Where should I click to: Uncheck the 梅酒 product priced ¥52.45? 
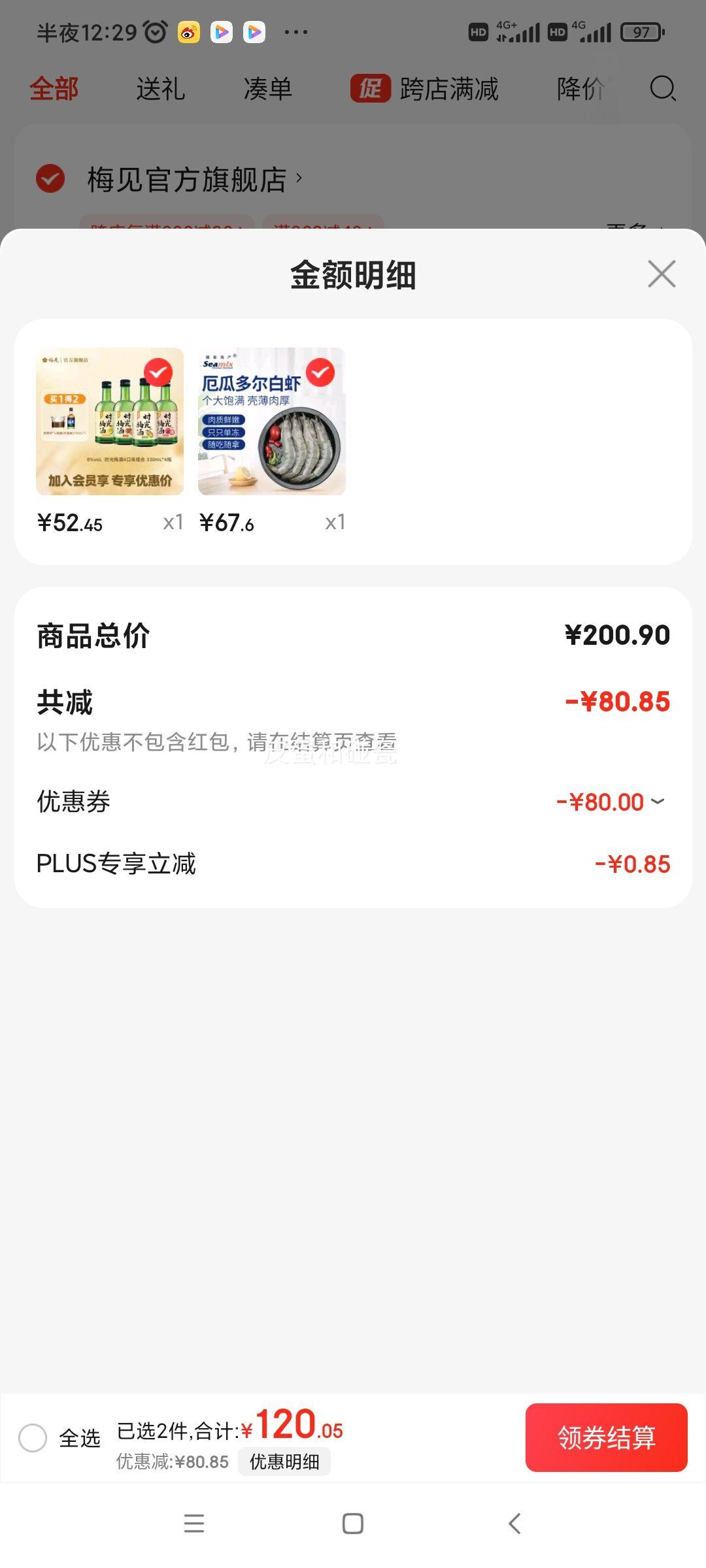(158, 372)
